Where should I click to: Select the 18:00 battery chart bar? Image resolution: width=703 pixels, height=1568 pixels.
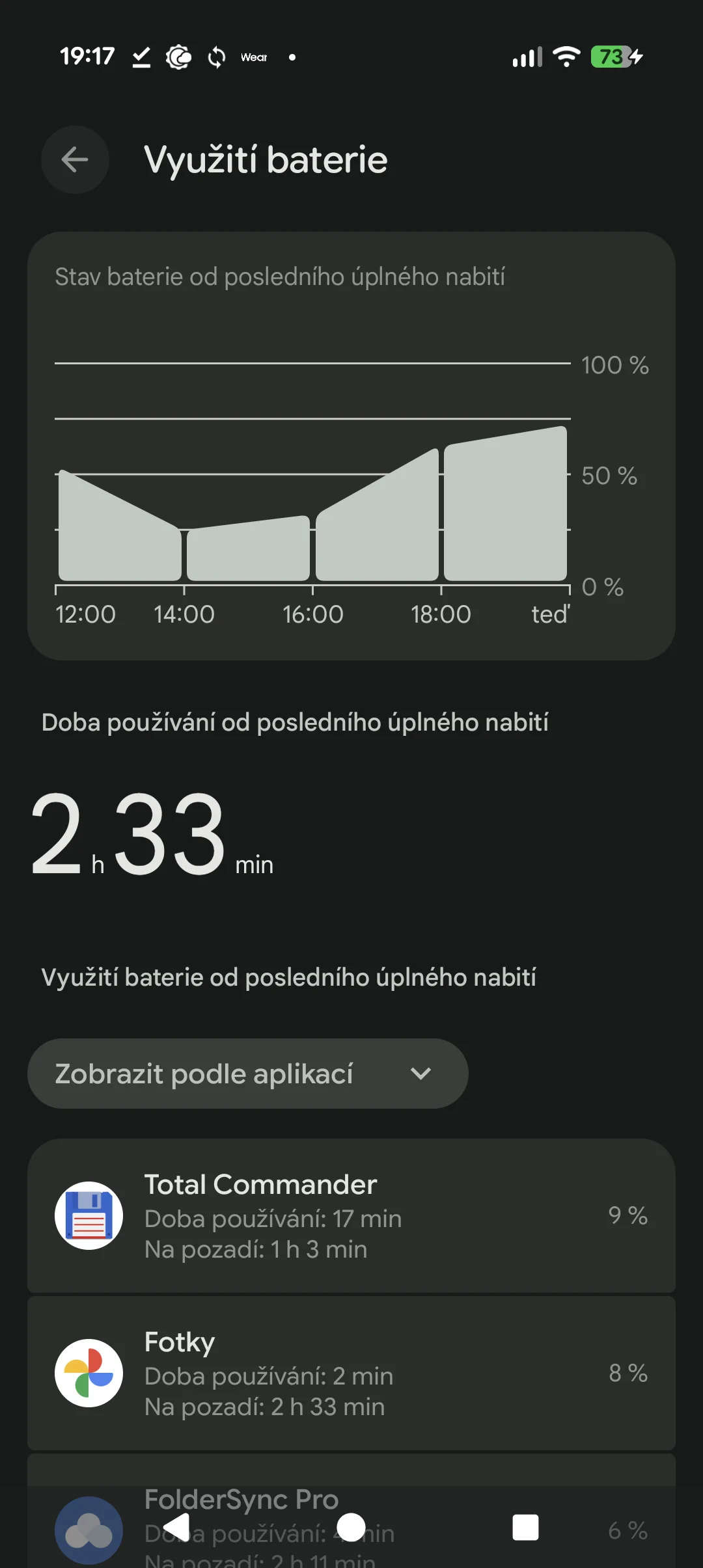tap(505, 504)
